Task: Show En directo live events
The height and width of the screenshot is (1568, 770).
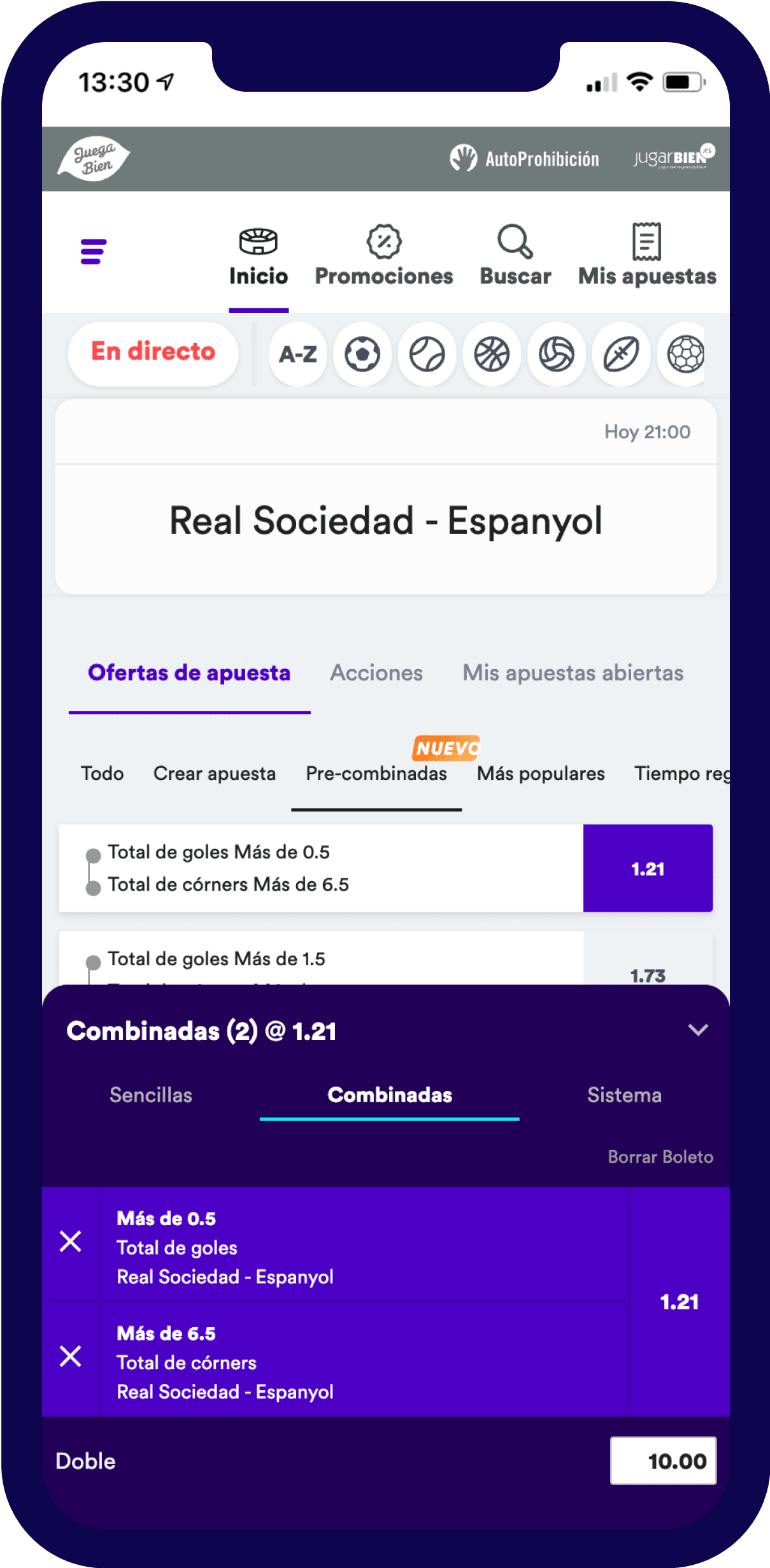Action: tap(153, 352)
